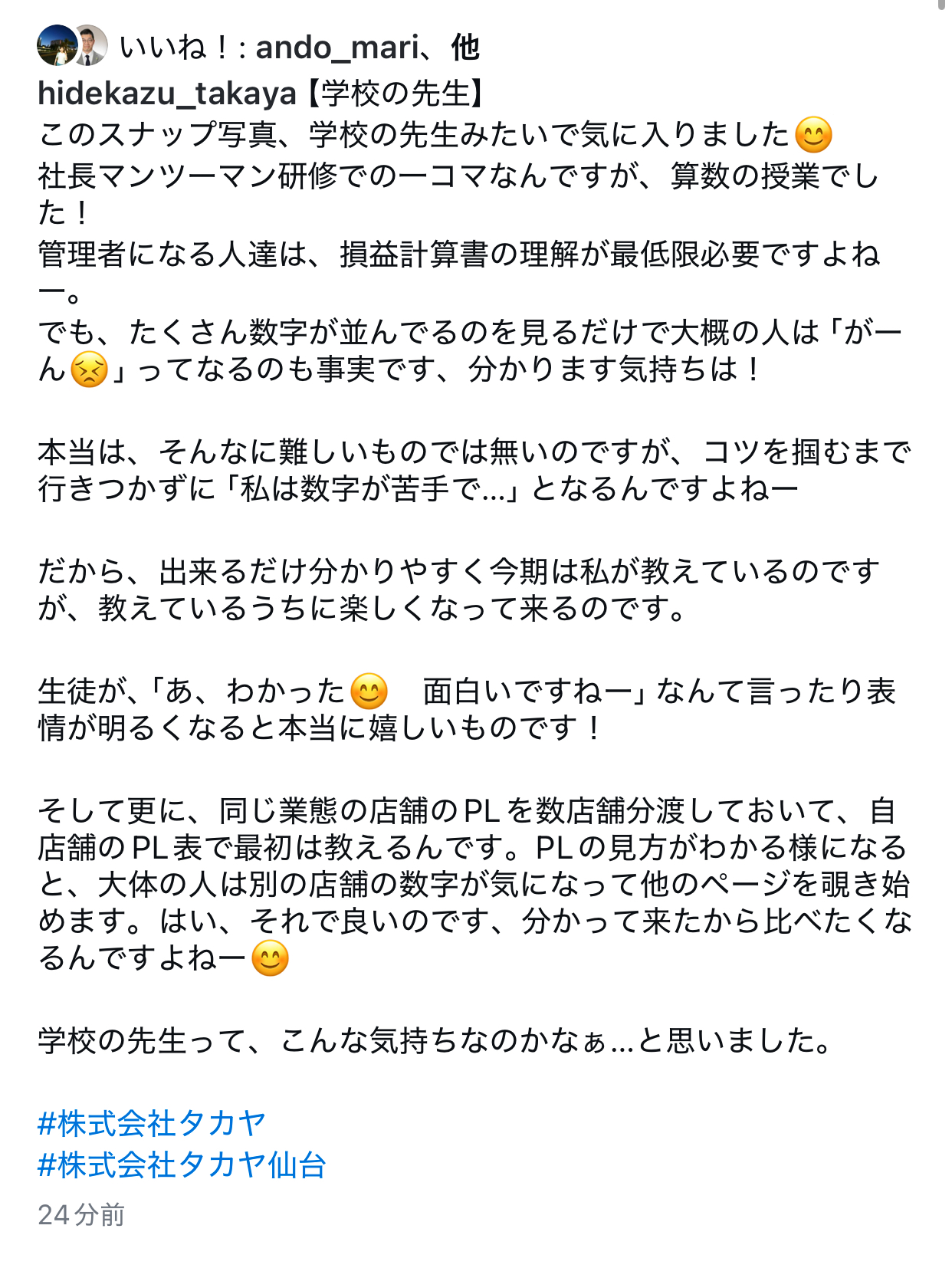Open the hashtag #株式会社タカヤ

(x=152, y=1124)
